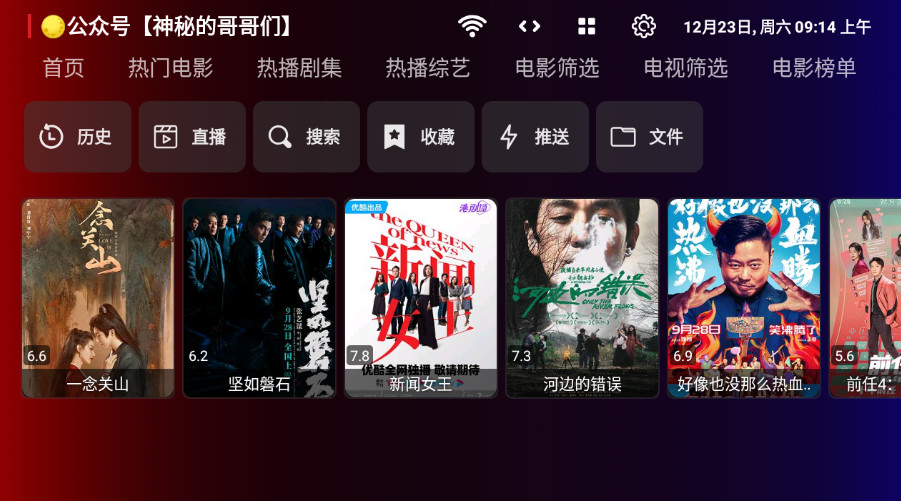Open the settings gear icon
Image resolution: width=901 pixels, height=501 pixels.
coord(643,26)
